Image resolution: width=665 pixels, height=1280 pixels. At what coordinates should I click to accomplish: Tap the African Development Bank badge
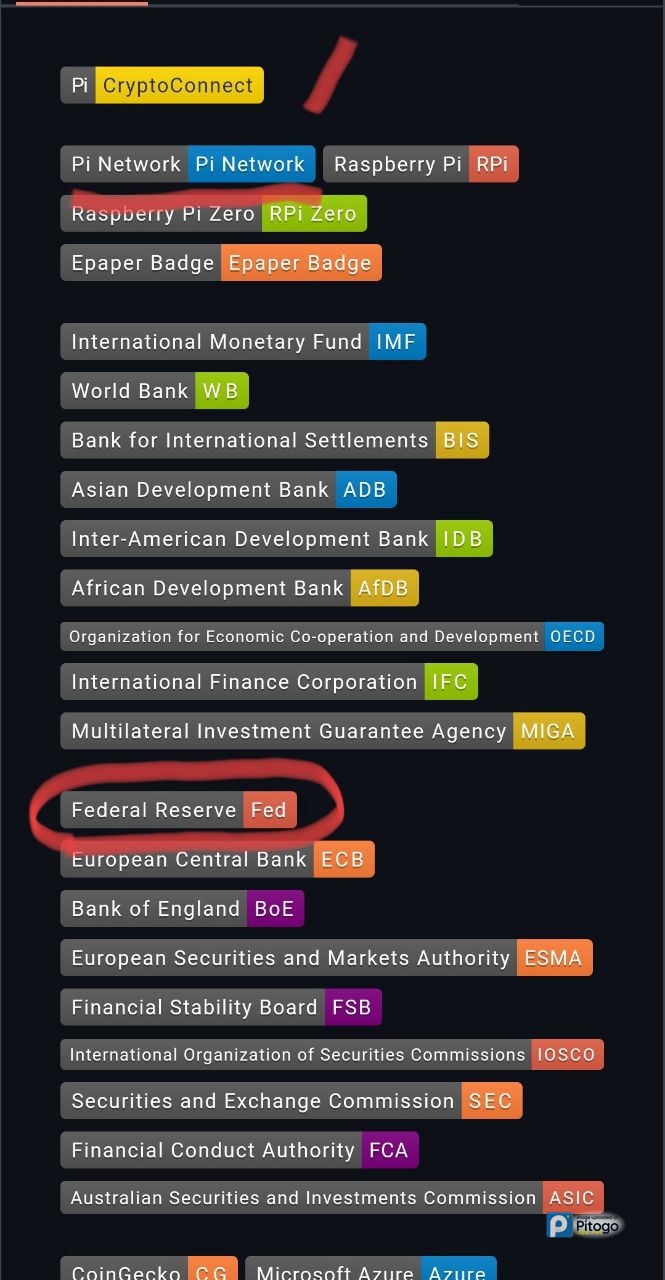[239, 588]
